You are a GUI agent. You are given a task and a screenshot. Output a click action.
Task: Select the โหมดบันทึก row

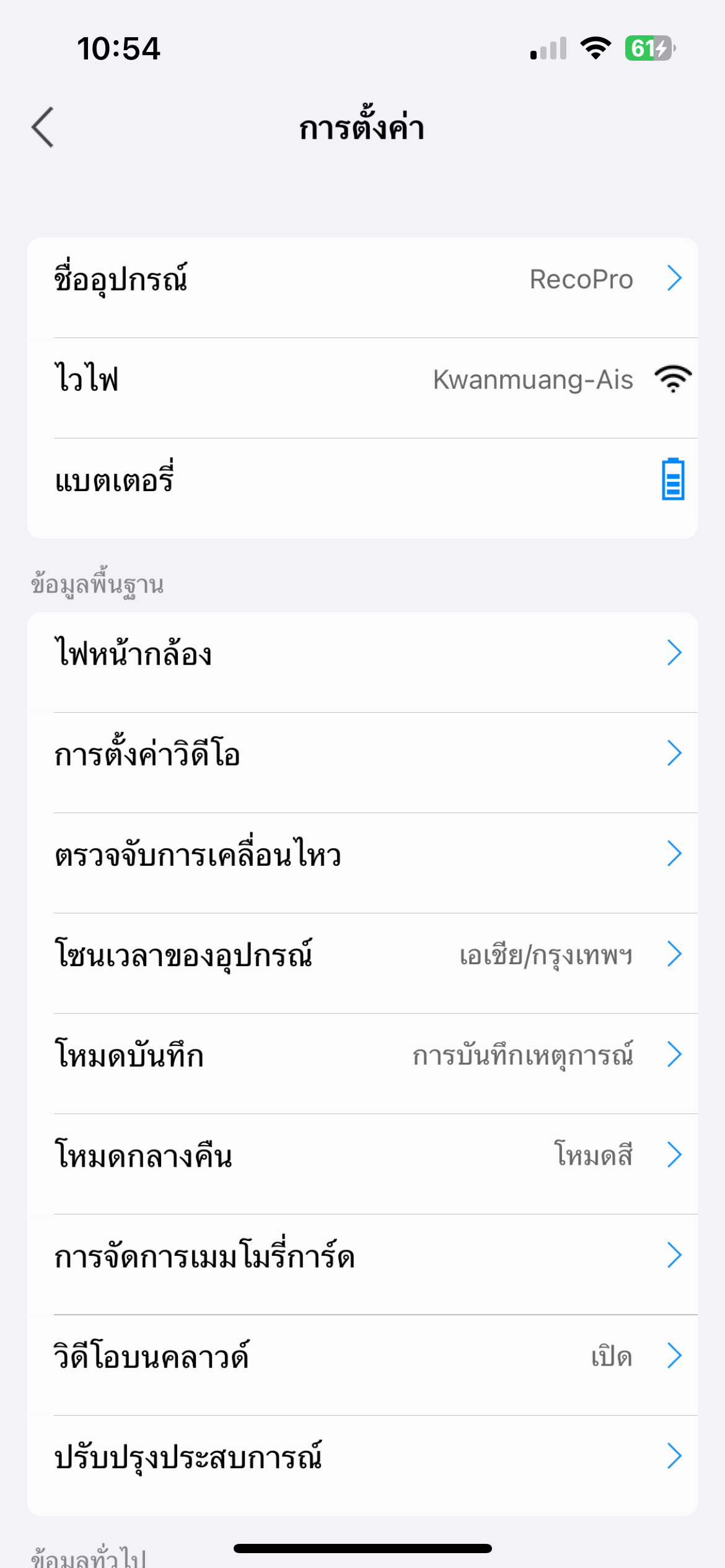362,1055
